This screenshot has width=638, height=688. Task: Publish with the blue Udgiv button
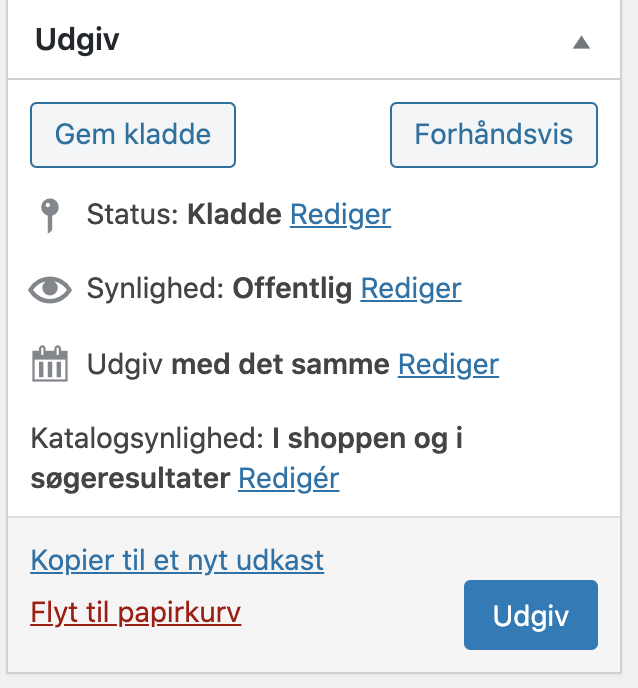pos(530,615)
